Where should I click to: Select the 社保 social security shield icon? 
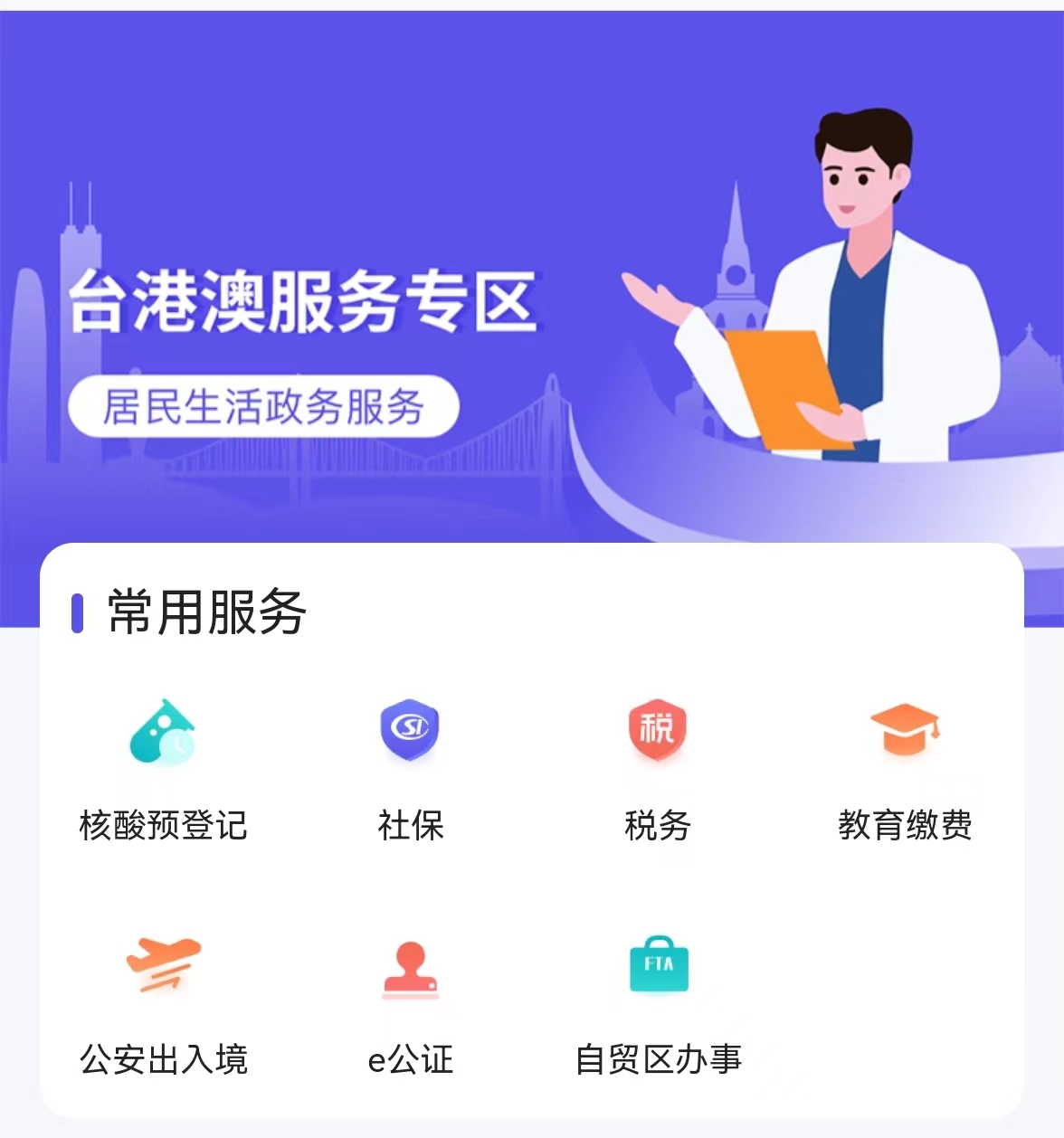click(x=410, y=728)
